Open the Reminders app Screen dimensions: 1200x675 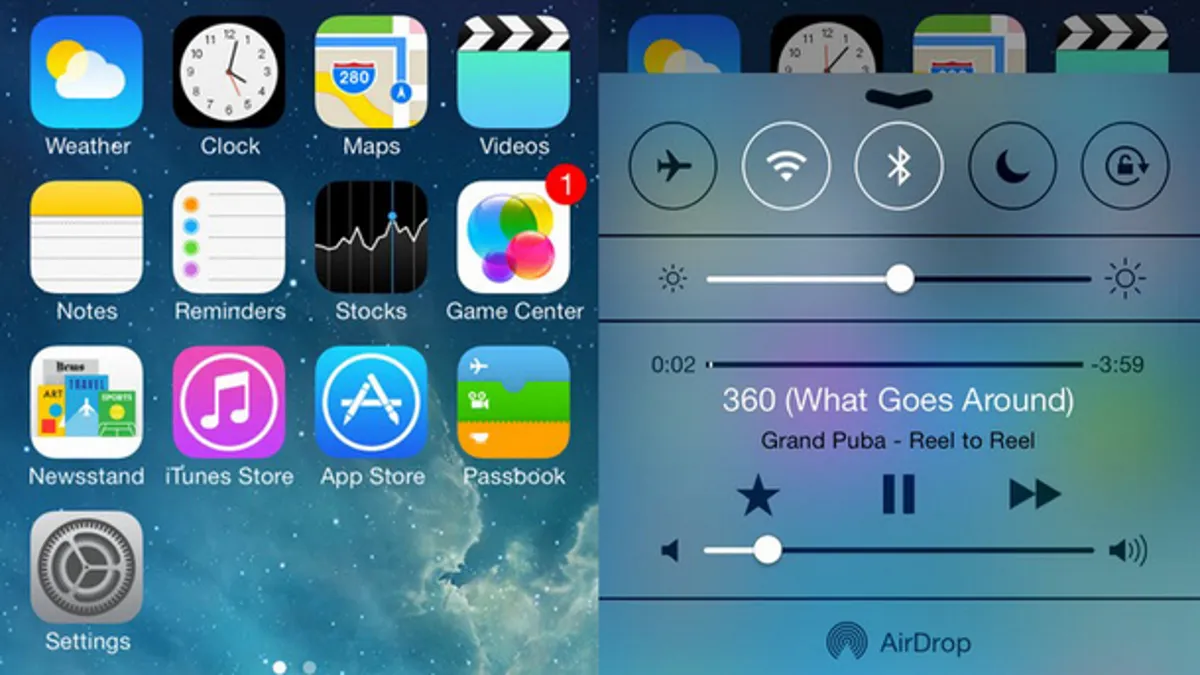[229, 237]
